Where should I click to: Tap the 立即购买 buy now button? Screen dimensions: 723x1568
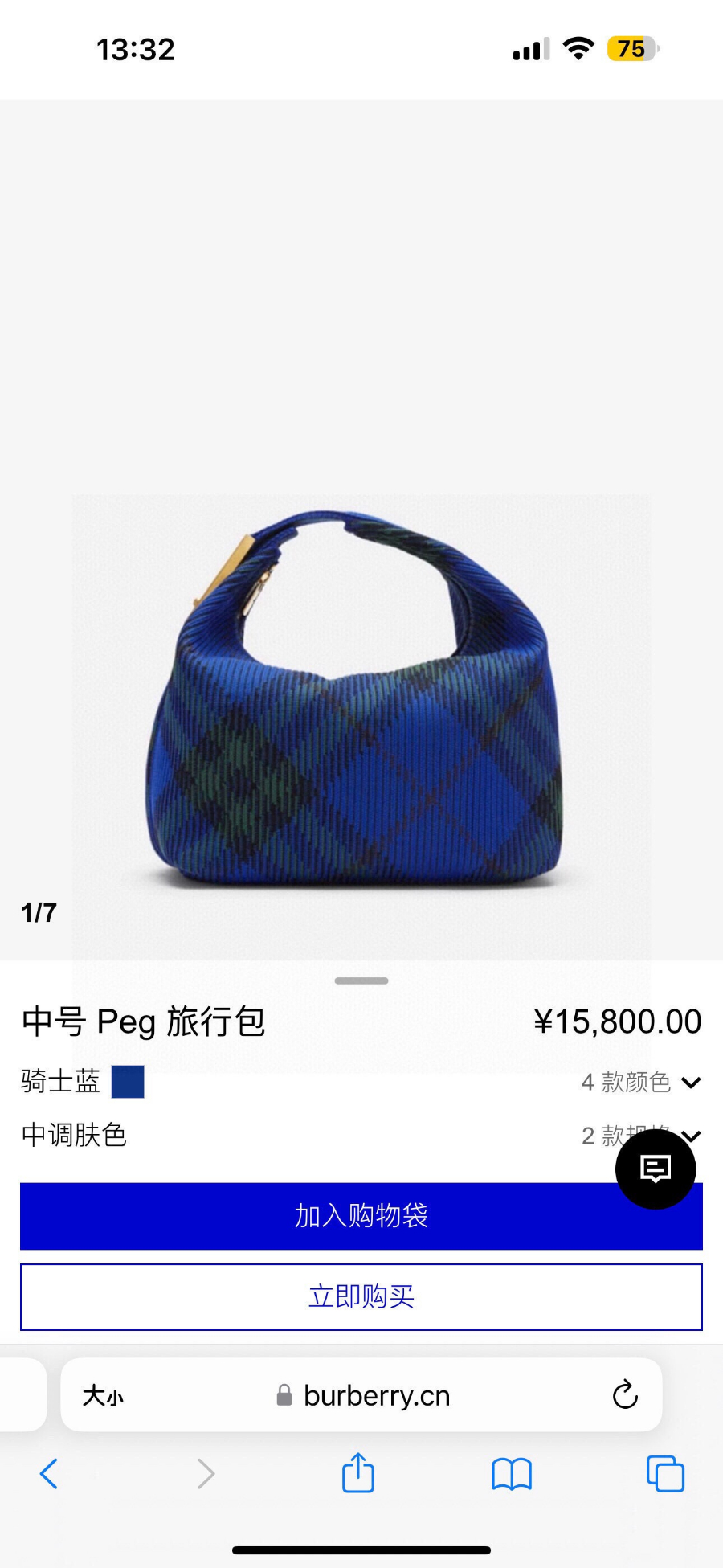point(361,1296)
